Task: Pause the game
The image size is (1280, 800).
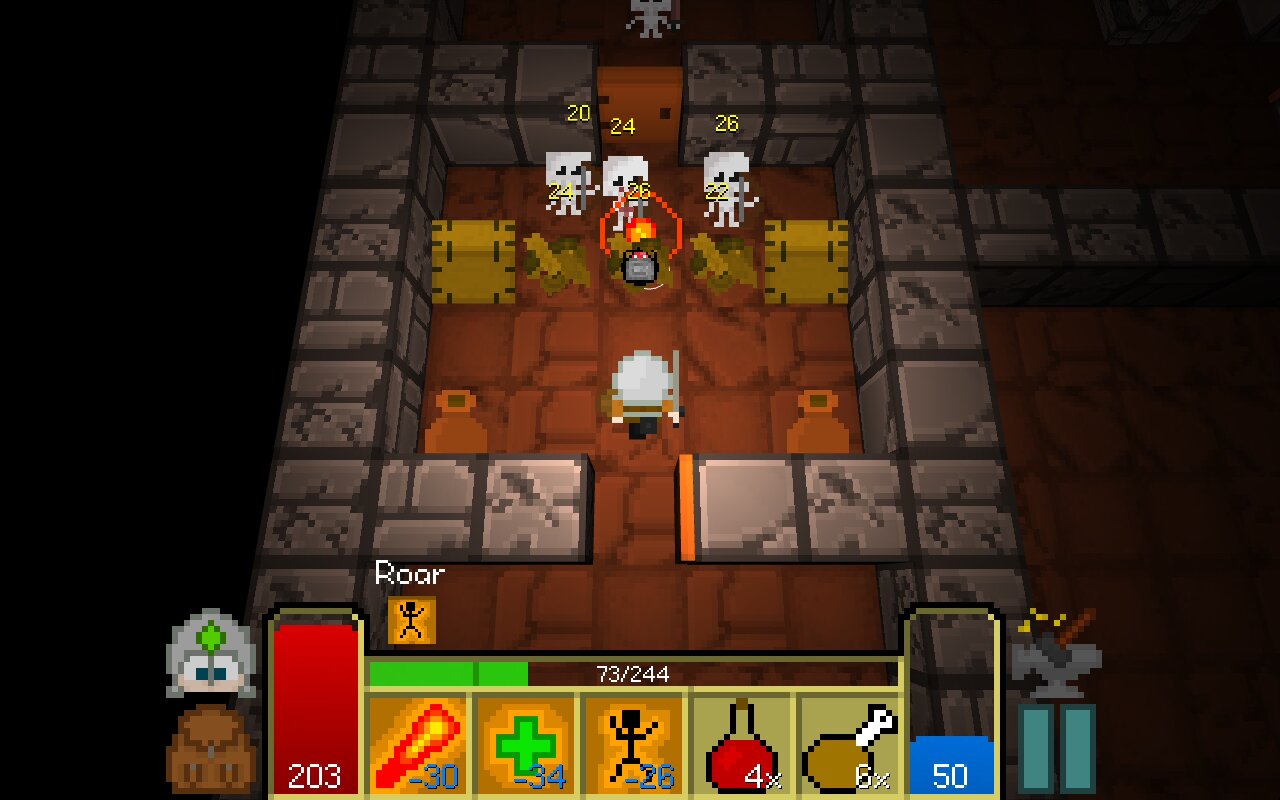Action: click(x=1057, y=748)
